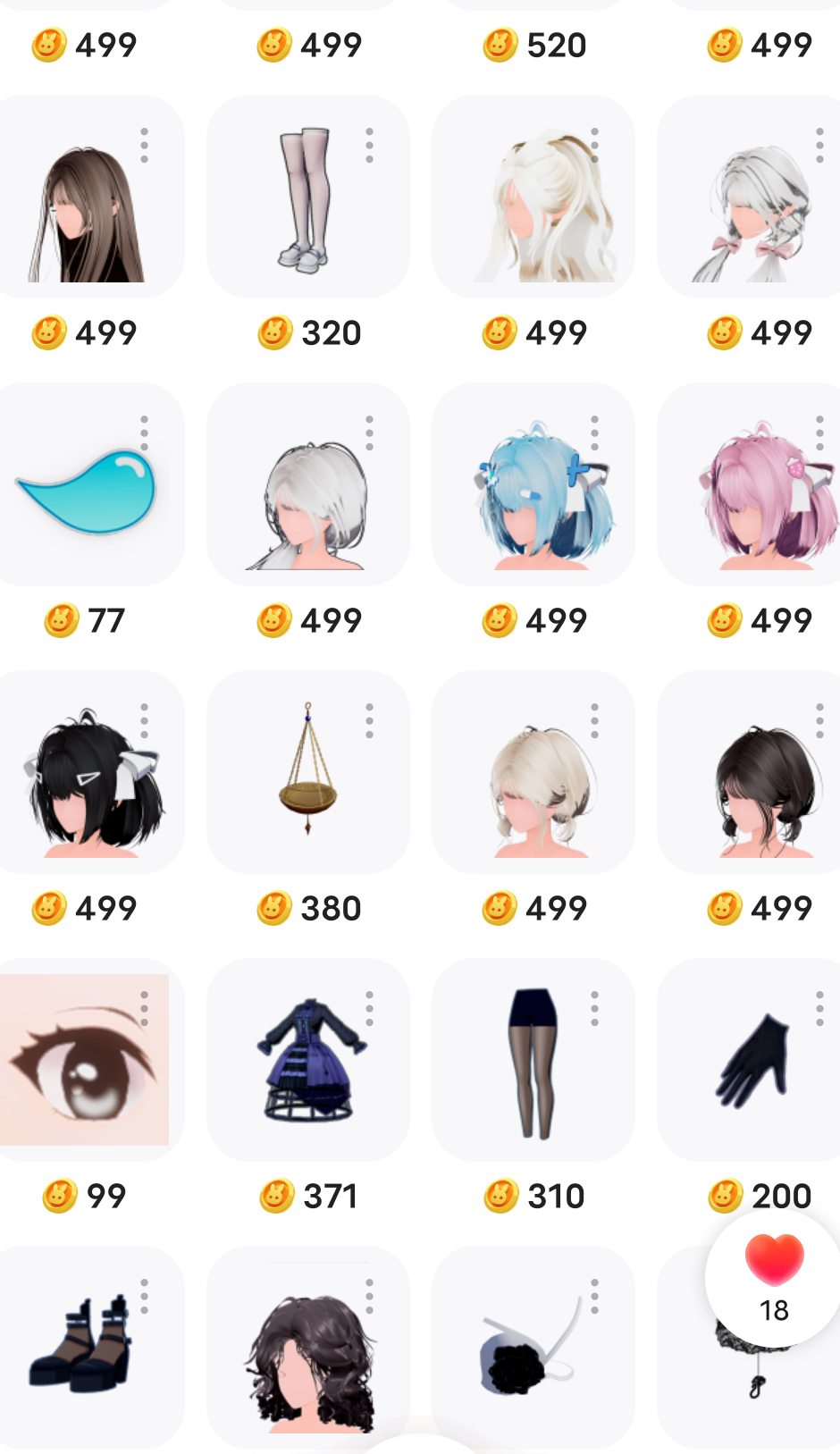This screenshot has width=840, height=1454.
Task: View the dark tights with shorts
Action: pyautogui.click(x=533, y=1060)
